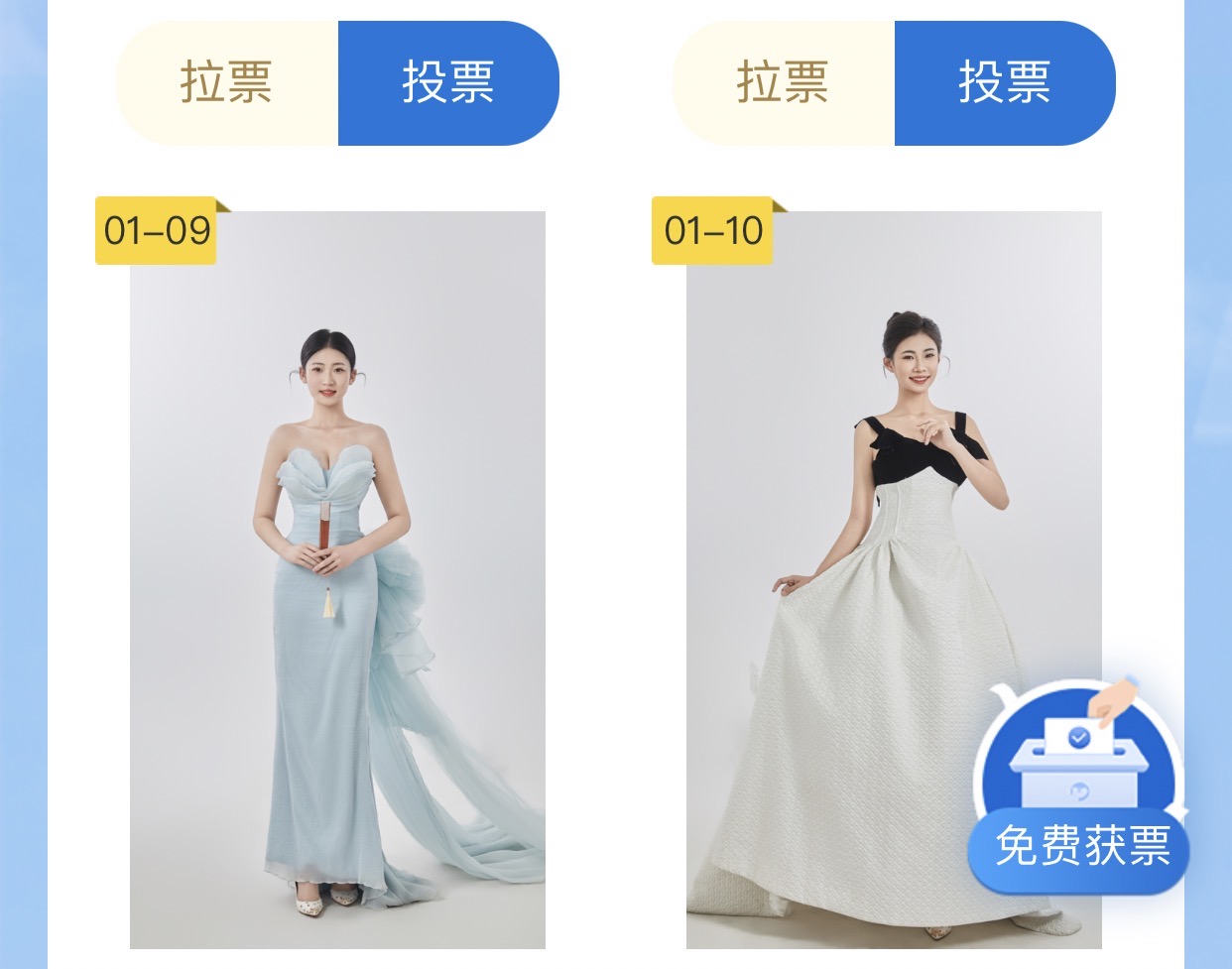
Task: Tap the right 拉票 button above entry 01-10
Action: (x=784, y=82)
